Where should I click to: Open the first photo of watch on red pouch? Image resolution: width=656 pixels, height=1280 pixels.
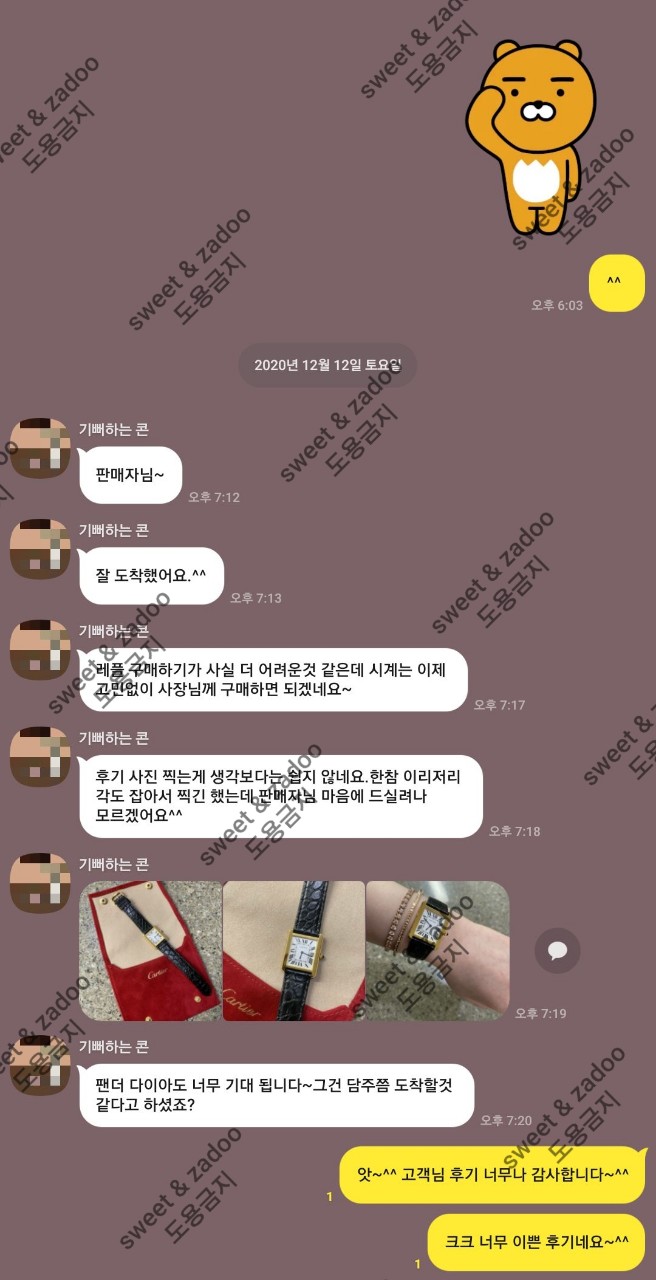click(x=150, y=950)
